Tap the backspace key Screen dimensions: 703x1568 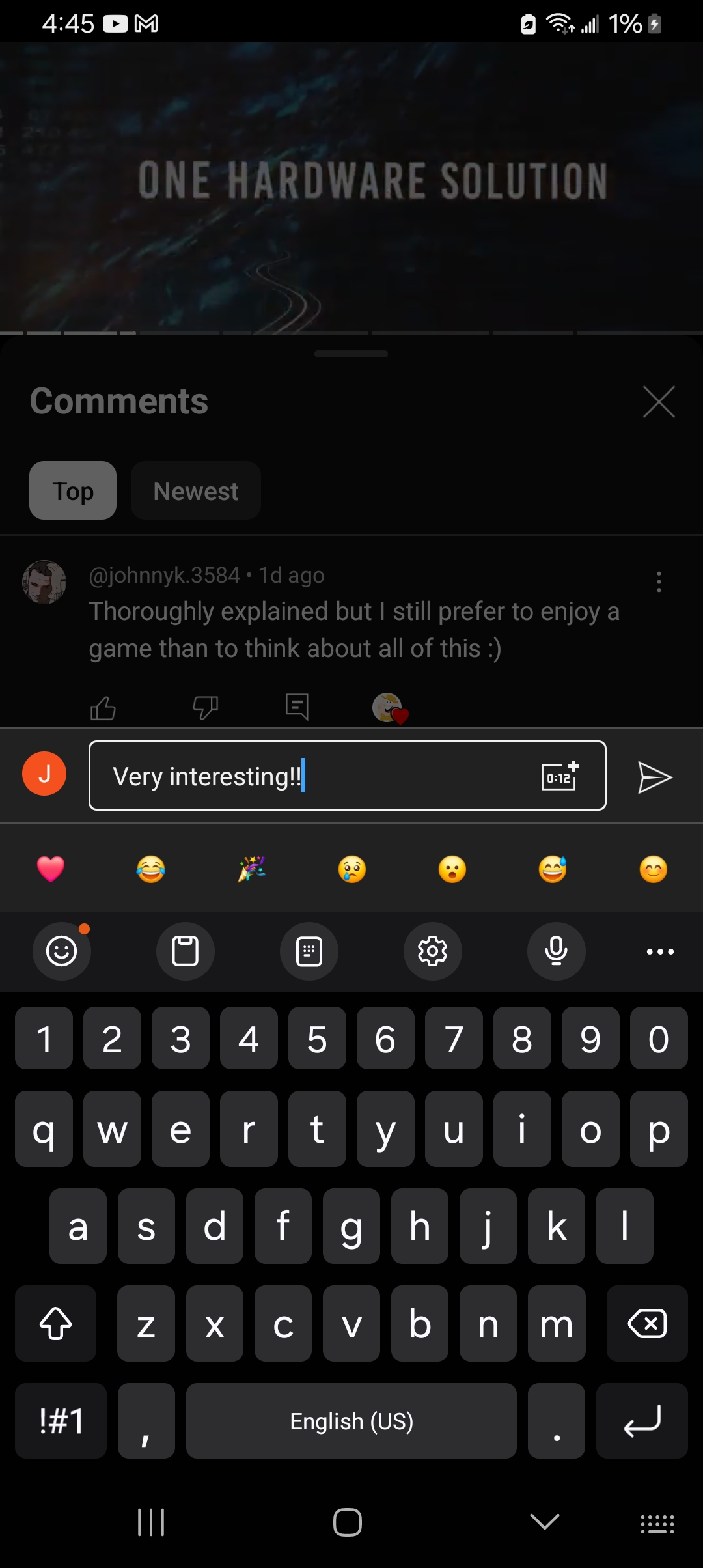point(647,1324)
